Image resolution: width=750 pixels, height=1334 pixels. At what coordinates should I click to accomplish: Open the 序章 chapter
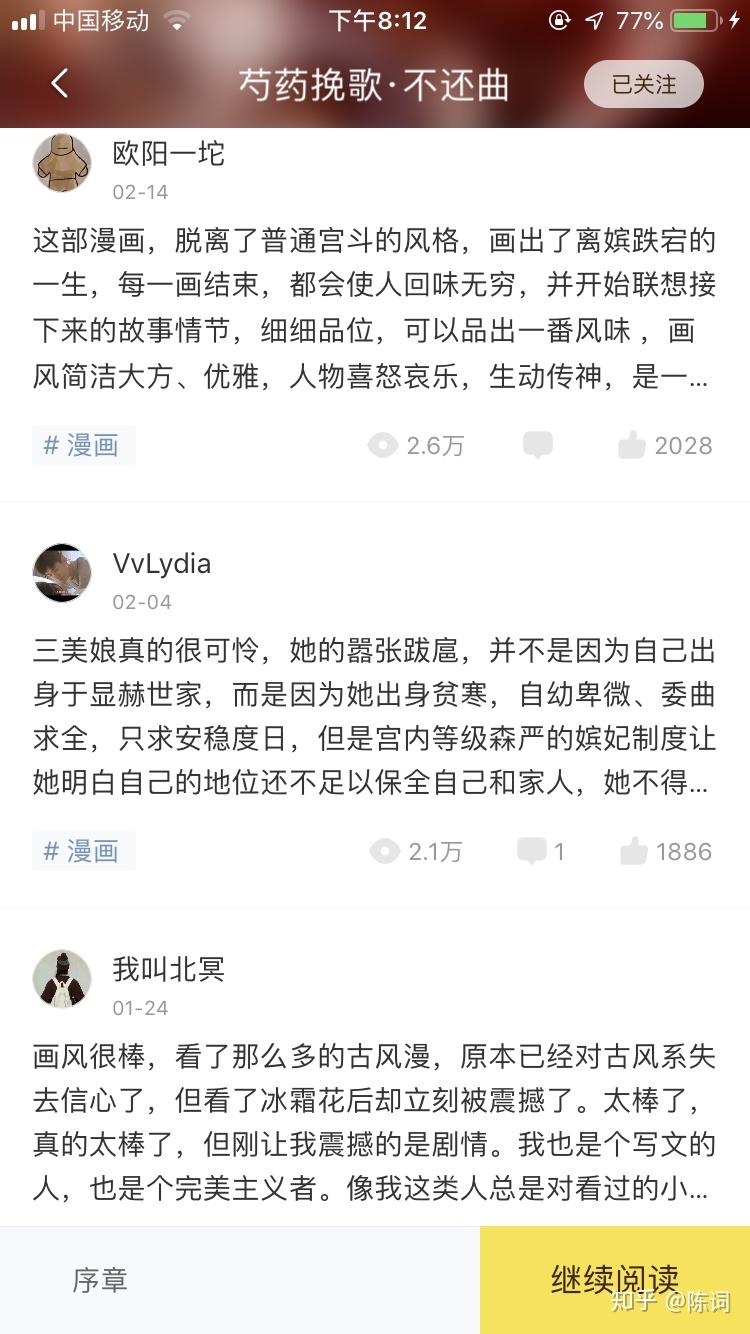[x=100, y=1280]
